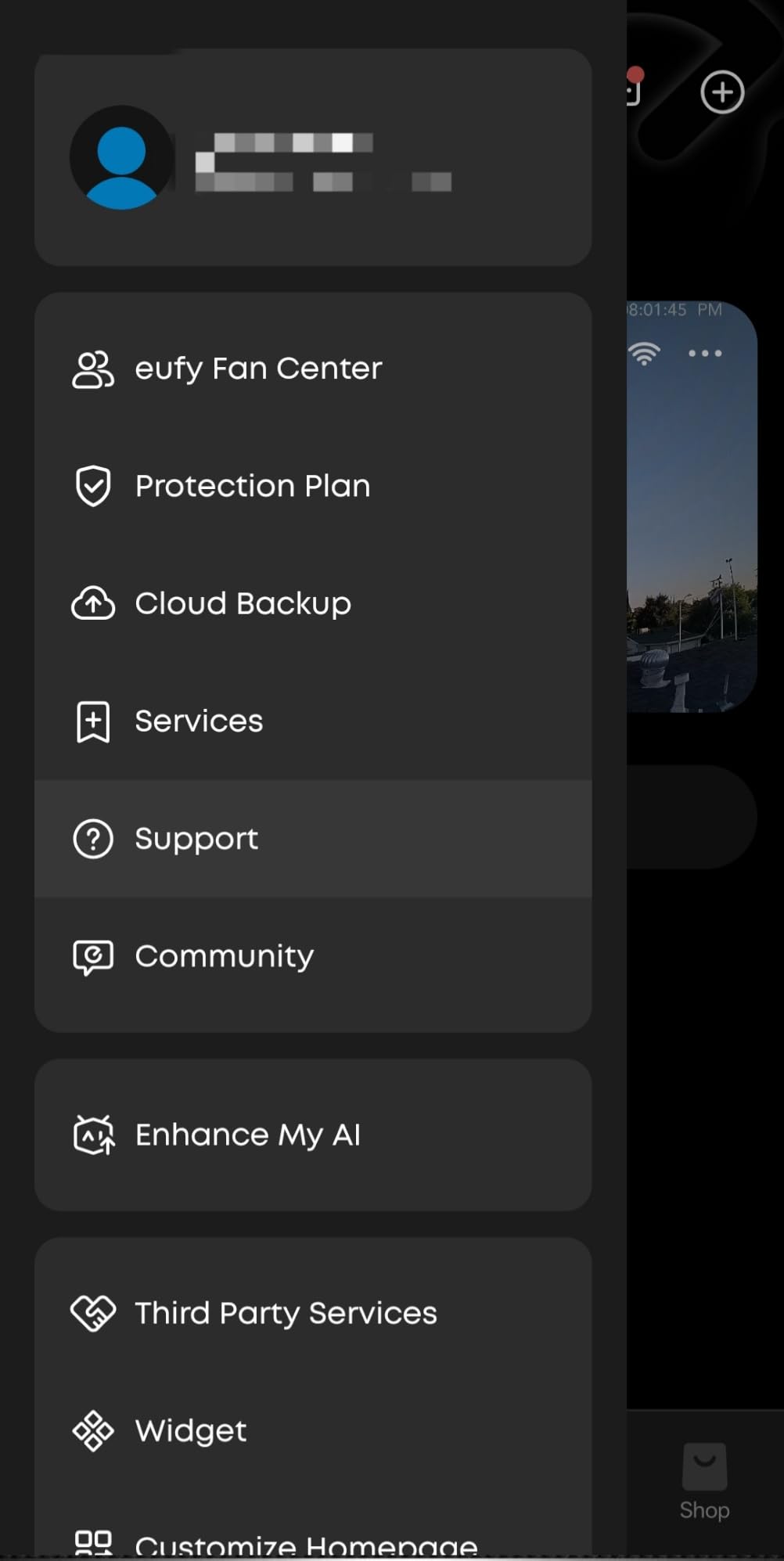
Task: Tap the add device plus icon
Action: click(721, 92)
